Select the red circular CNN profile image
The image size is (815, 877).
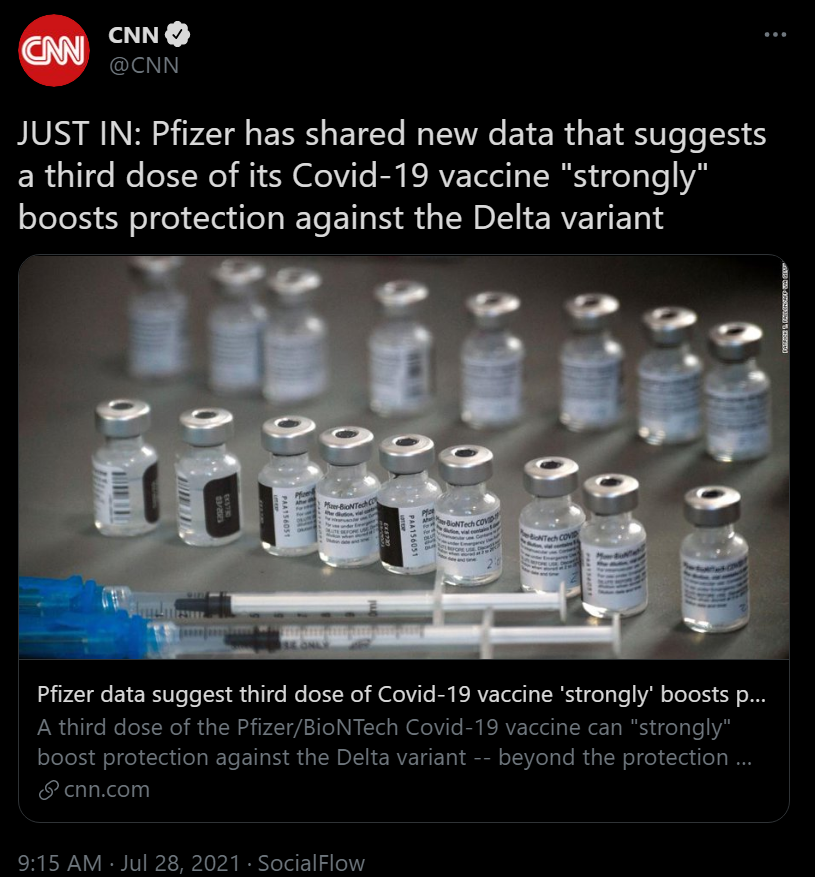click(x=53, y=51)
